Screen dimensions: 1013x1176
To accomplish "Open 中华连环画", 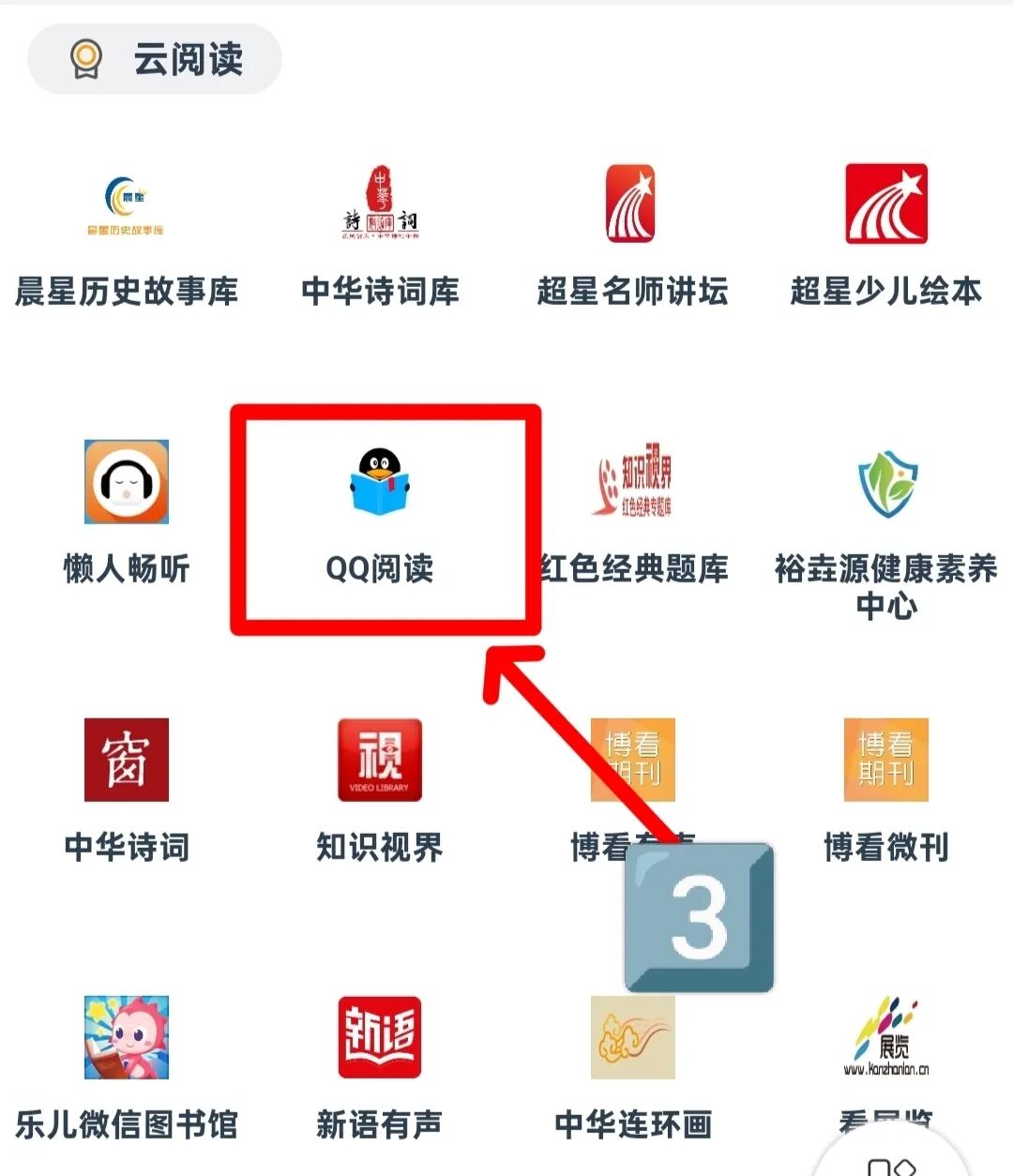I will click(x=632, y=1037).
